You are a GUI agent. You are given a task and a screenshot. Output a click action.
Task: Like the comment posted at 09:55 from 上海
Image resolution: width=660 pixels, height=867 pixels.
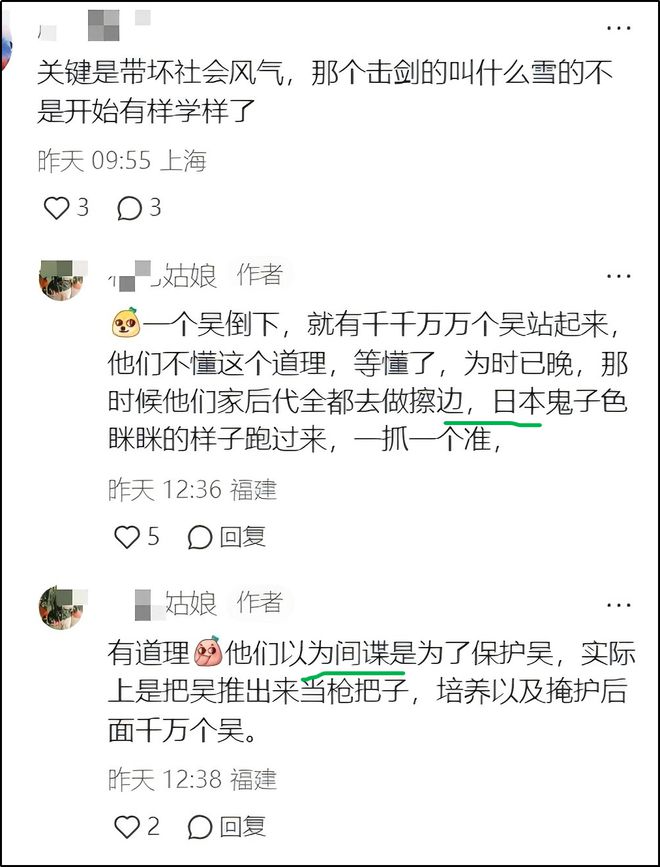point(57,207)
